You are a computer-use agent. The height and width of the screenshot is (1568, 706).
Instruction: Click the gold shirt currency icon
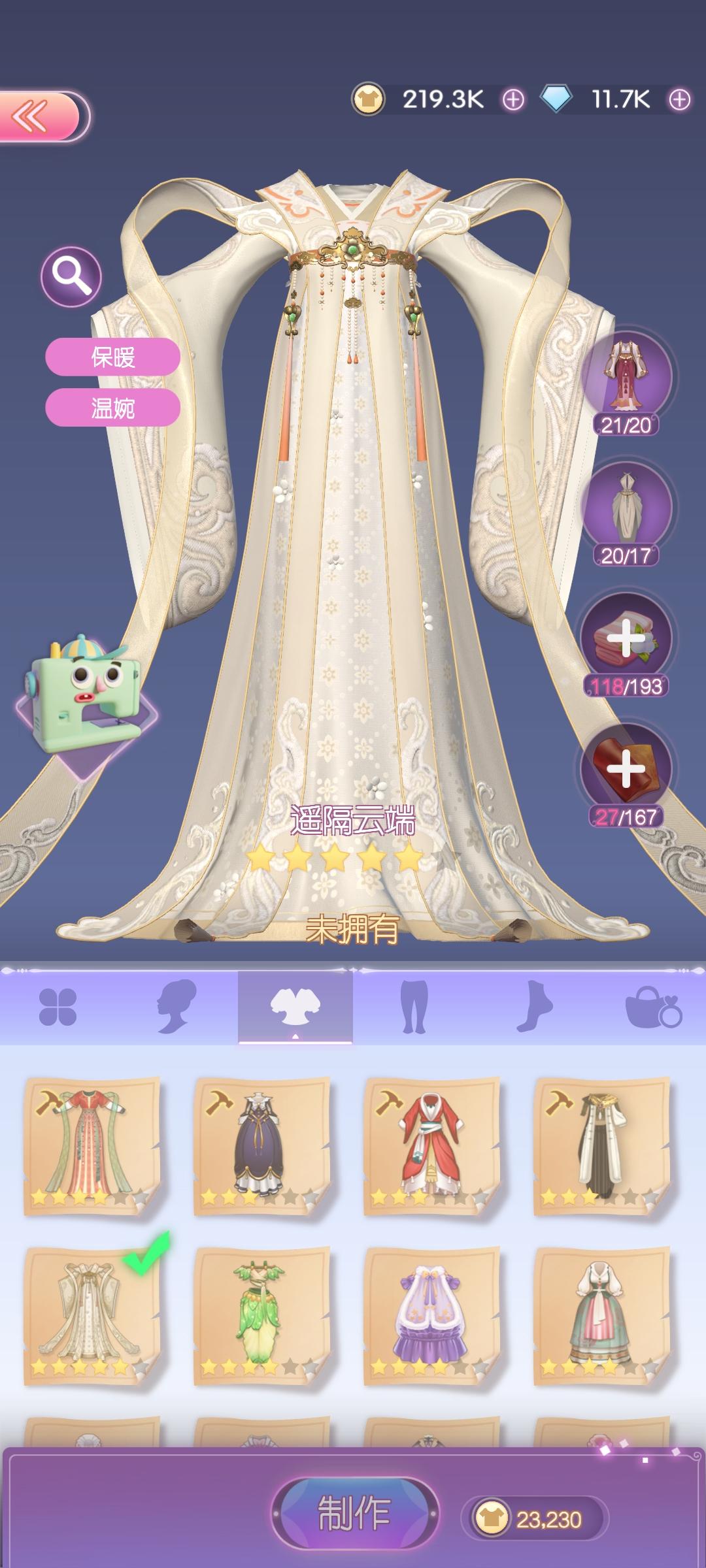click(x=368, y=98)
